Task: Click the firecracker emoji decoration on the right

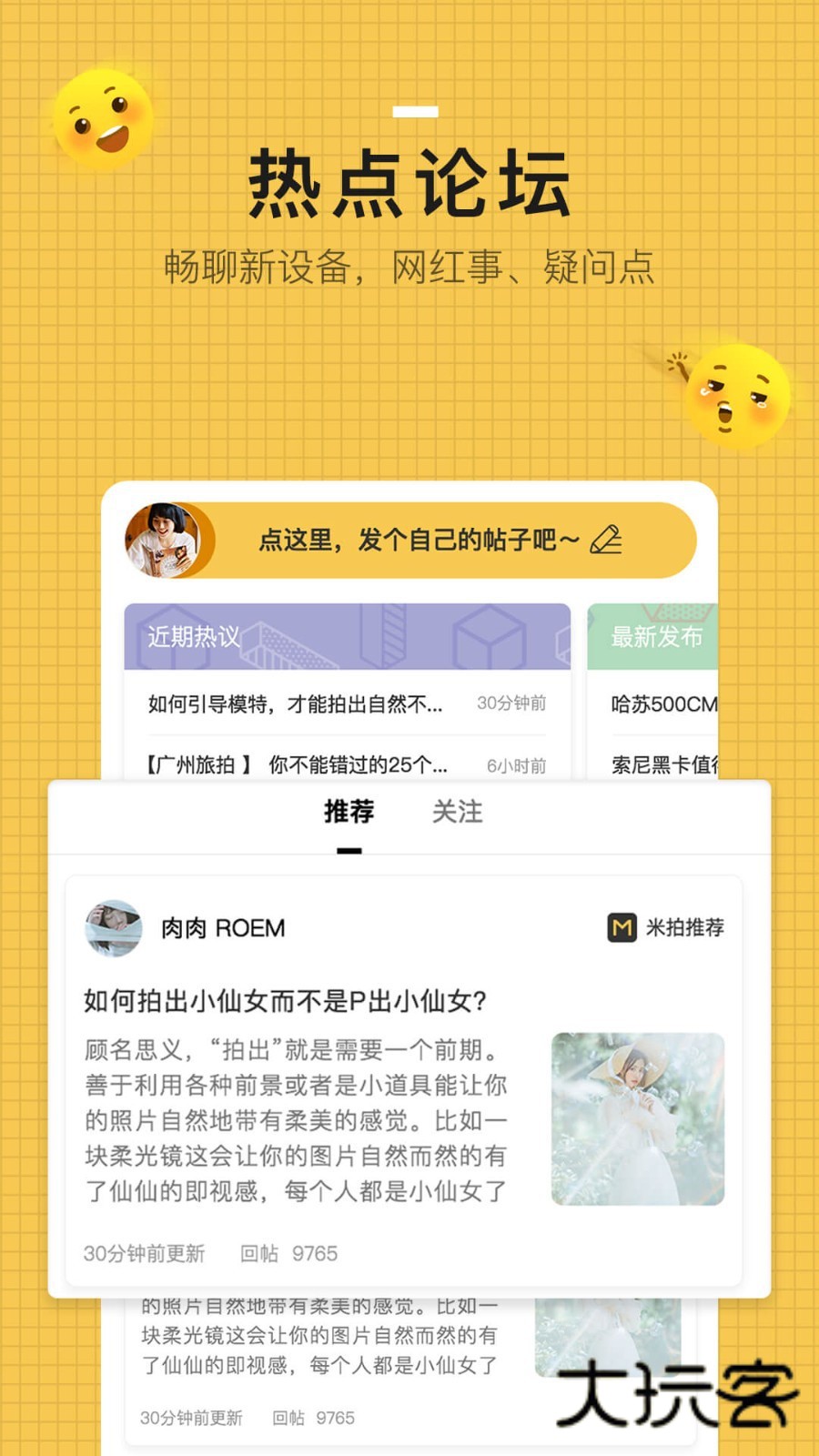Action: point(678,364)
